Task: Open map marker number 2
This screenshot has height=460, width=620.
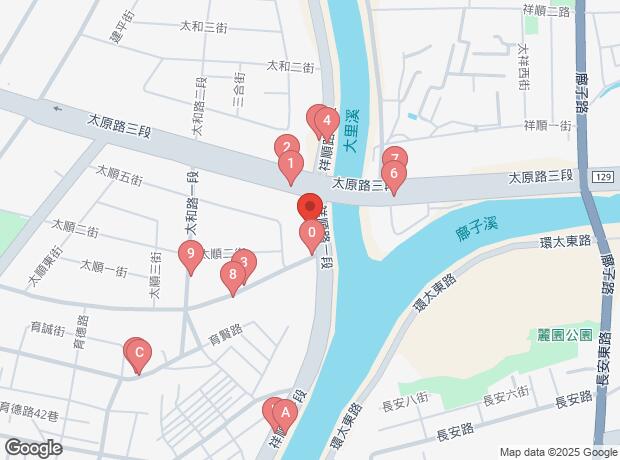Action: (285, 148)
